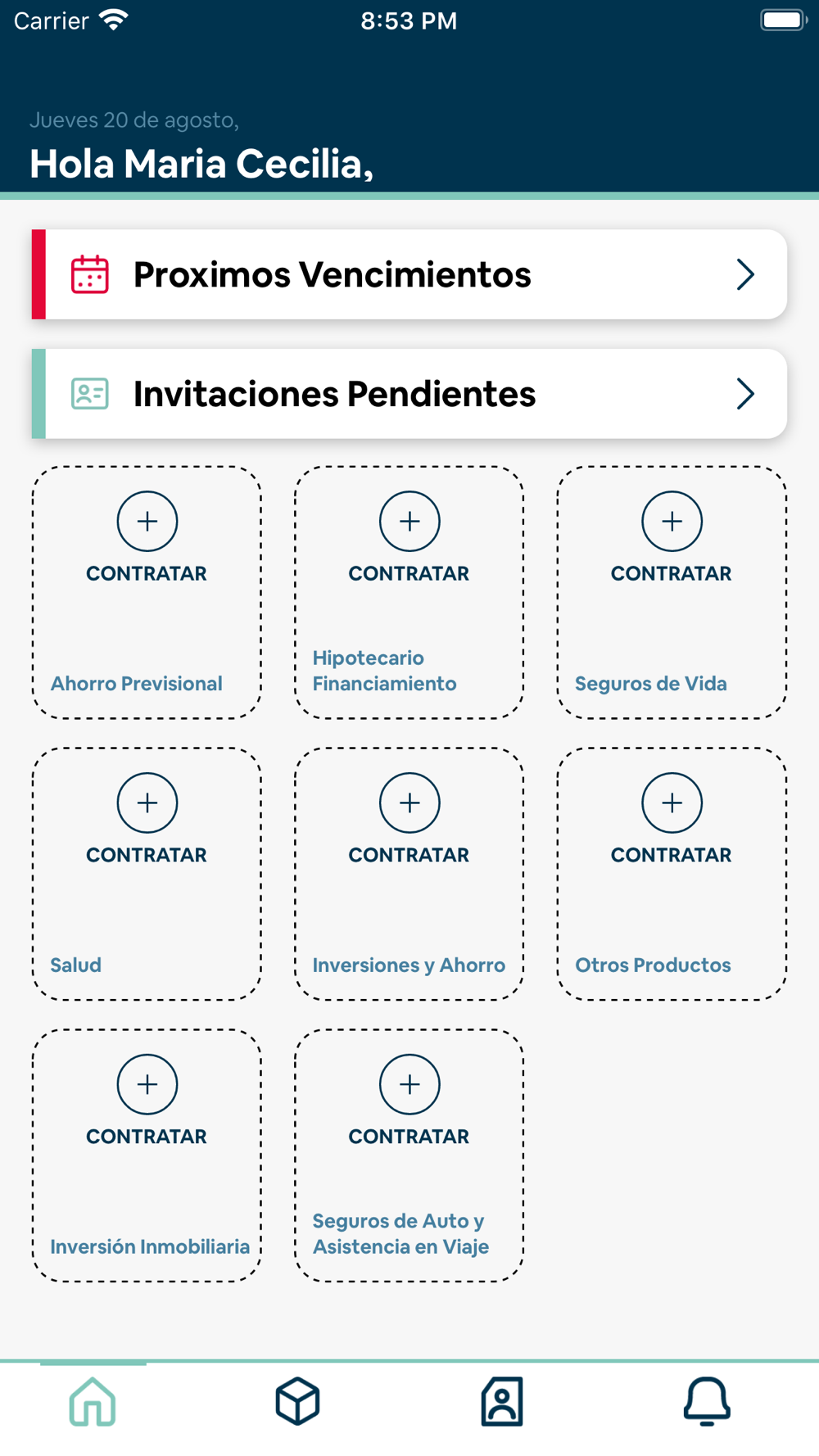The height and width of the screenshot is (1456, 819).
Task: Contratar Hipotecario Financiamiento
Action: (409, 593)
